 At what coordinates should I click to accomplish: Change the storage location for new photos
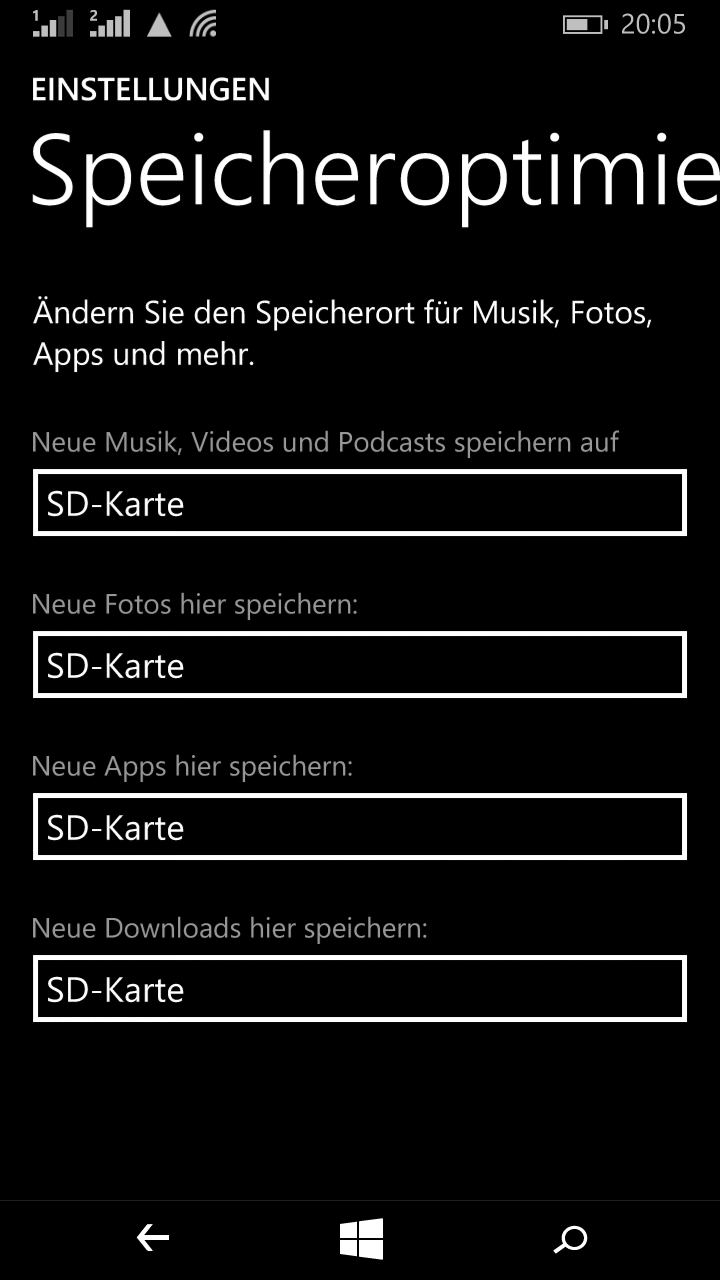360,665
